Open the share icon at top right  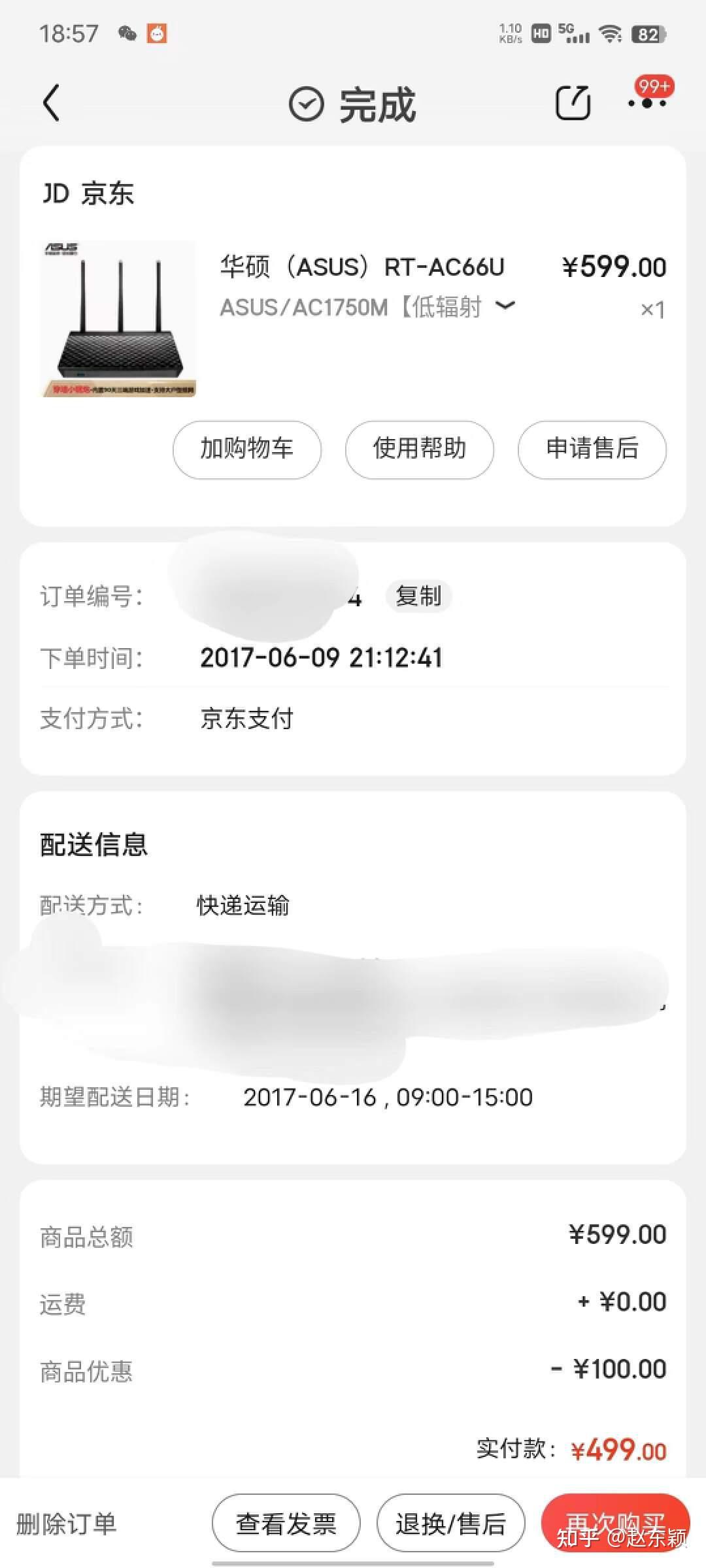(x=572, y=101)
